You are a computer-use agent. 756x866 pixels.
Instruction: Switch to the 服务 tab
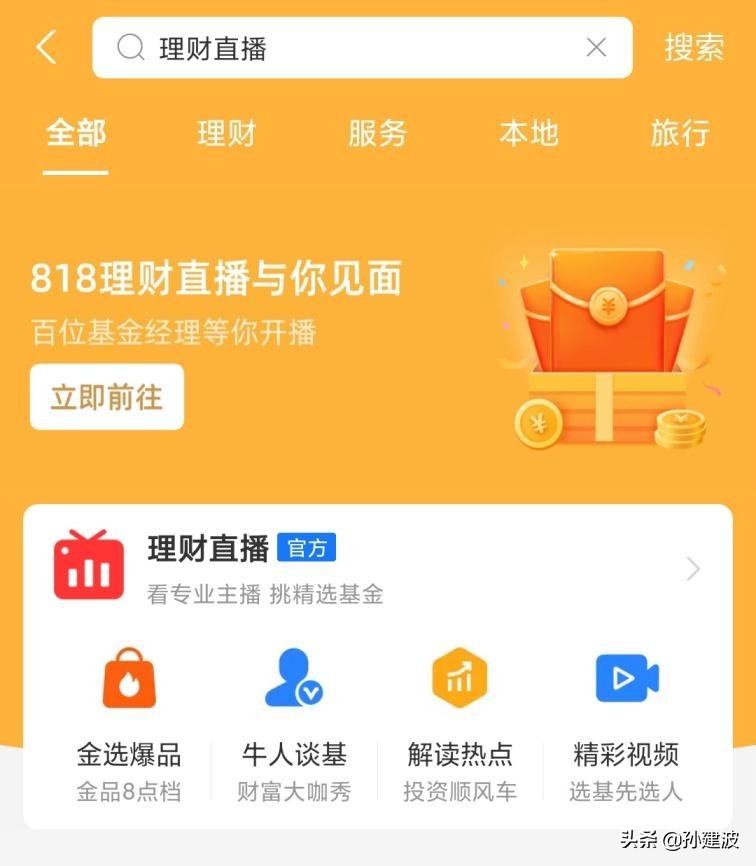(377, 134)
